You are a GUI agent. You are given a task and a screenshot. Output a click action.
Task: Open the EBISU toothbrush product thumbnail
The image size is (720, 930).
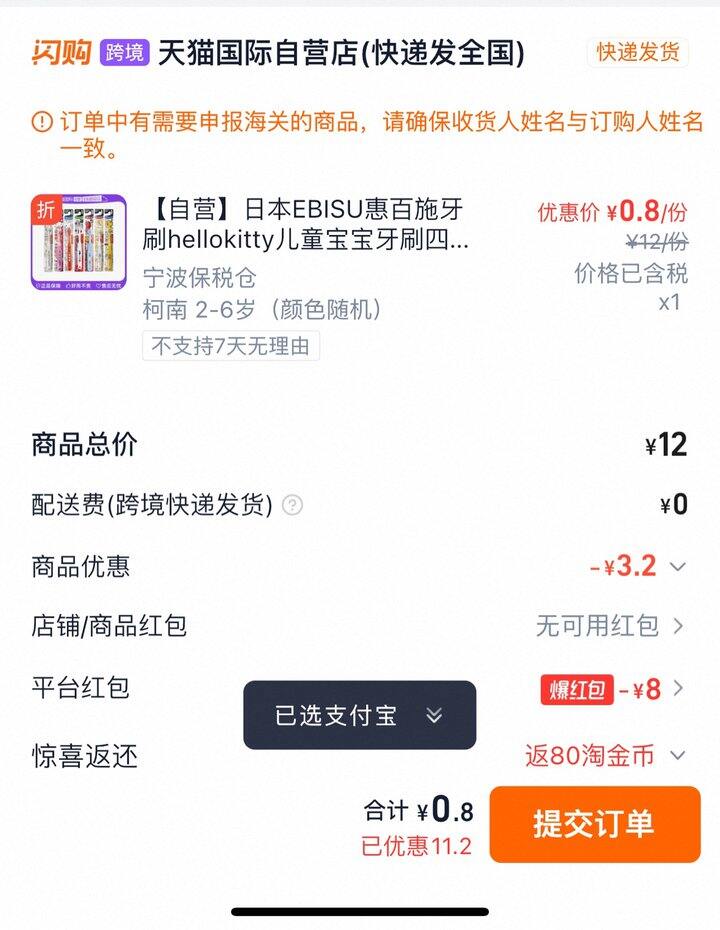(x=78, y=242)
